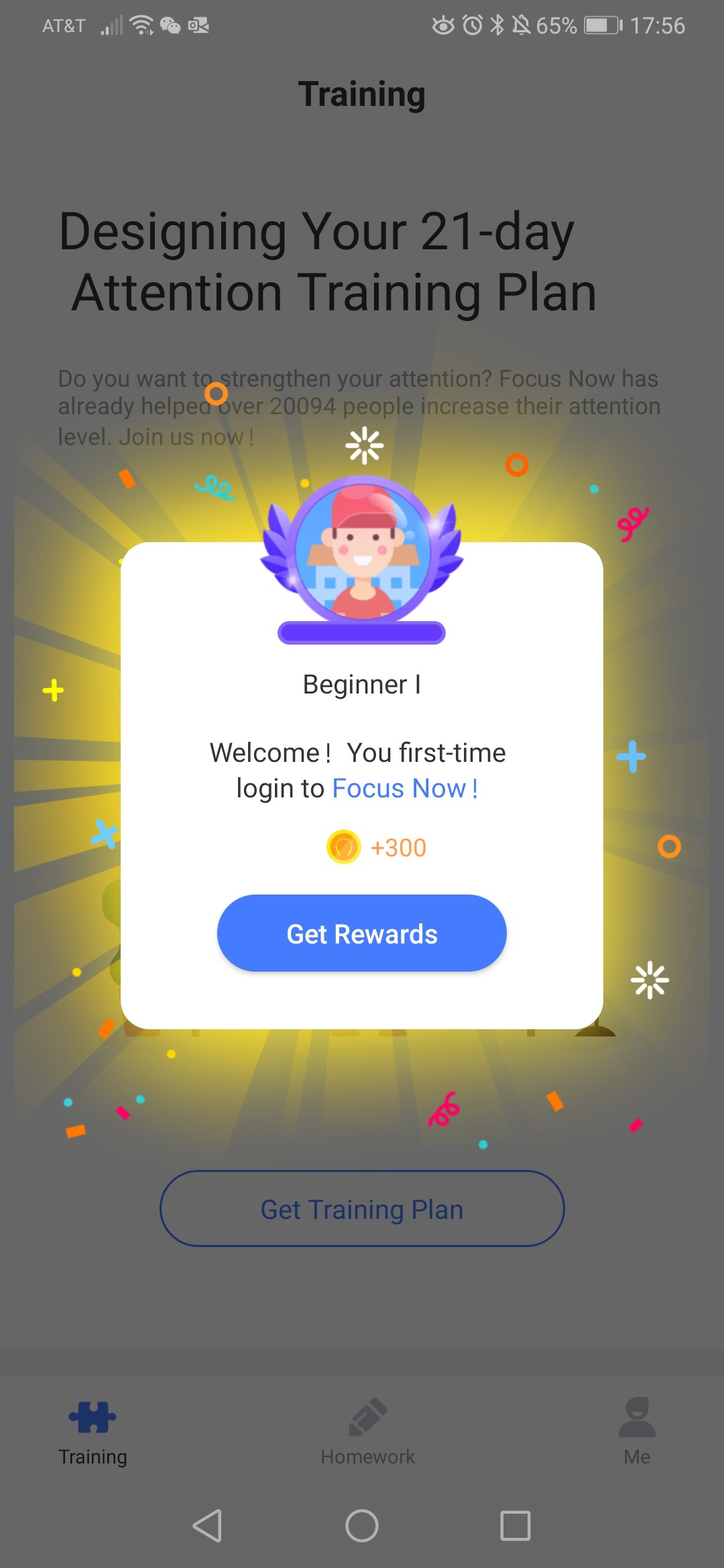724x1568 pixels.
Task: Open the Me tab
Action: [x=637, y=1431]
